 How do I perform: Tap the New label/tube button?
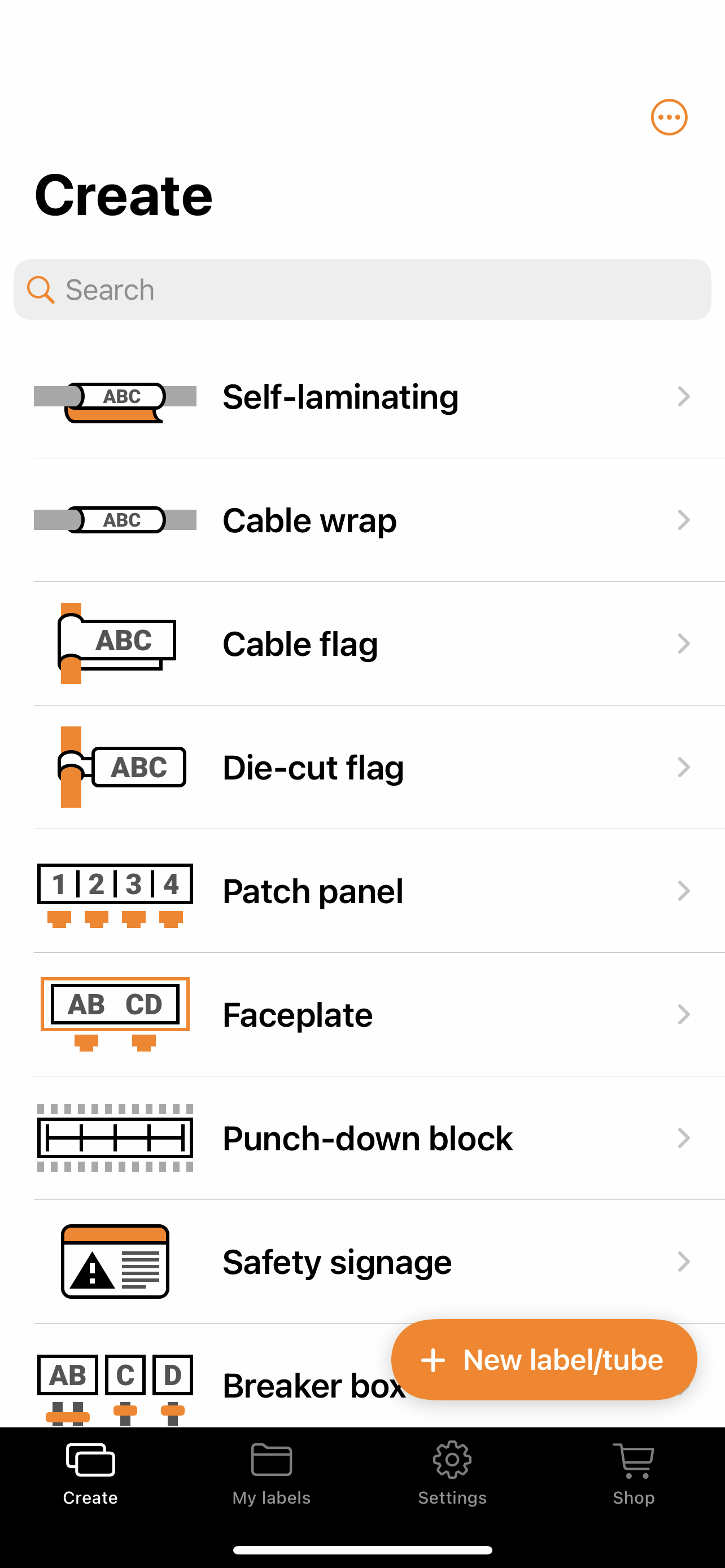[x=544, y=1360]
